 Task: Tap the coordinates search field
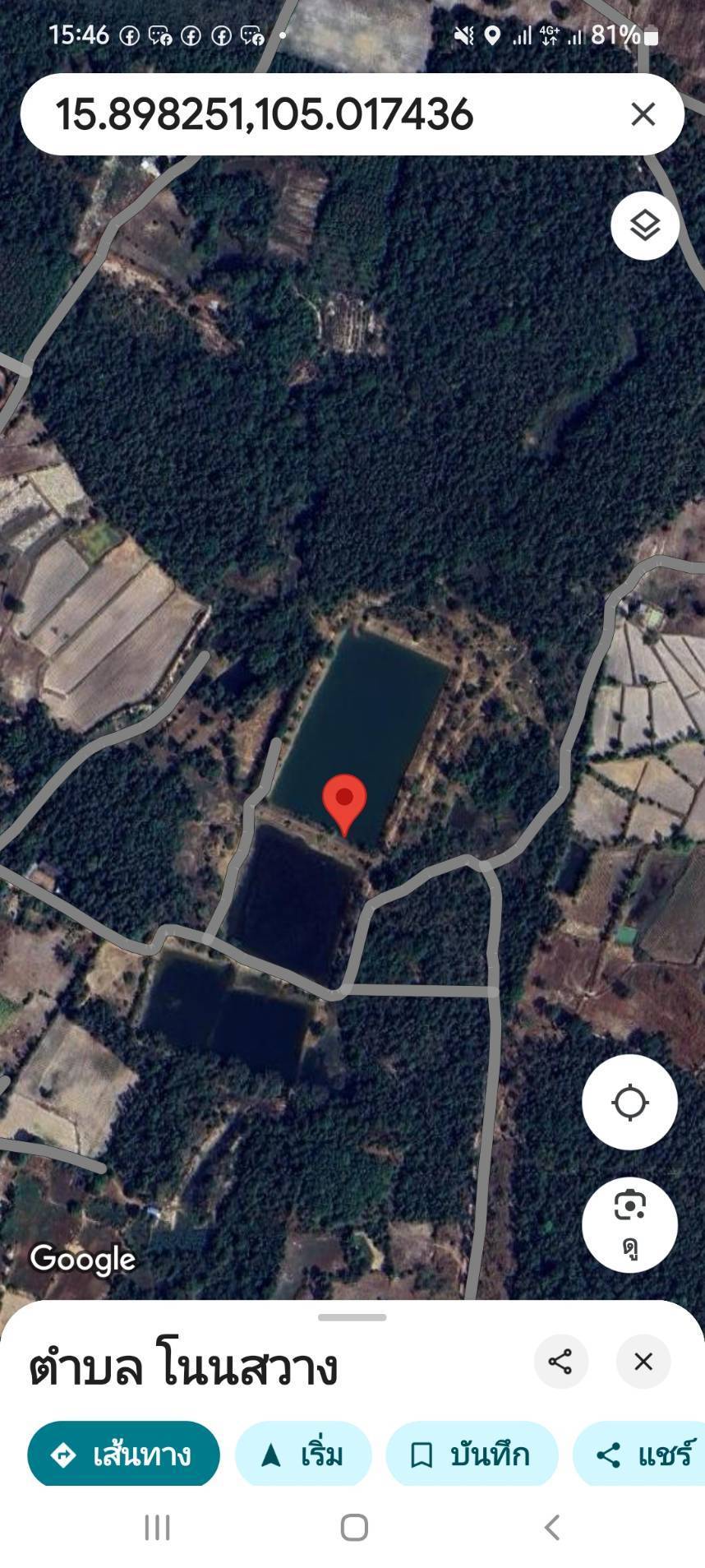pyautogui.click(x=312, y=114)
